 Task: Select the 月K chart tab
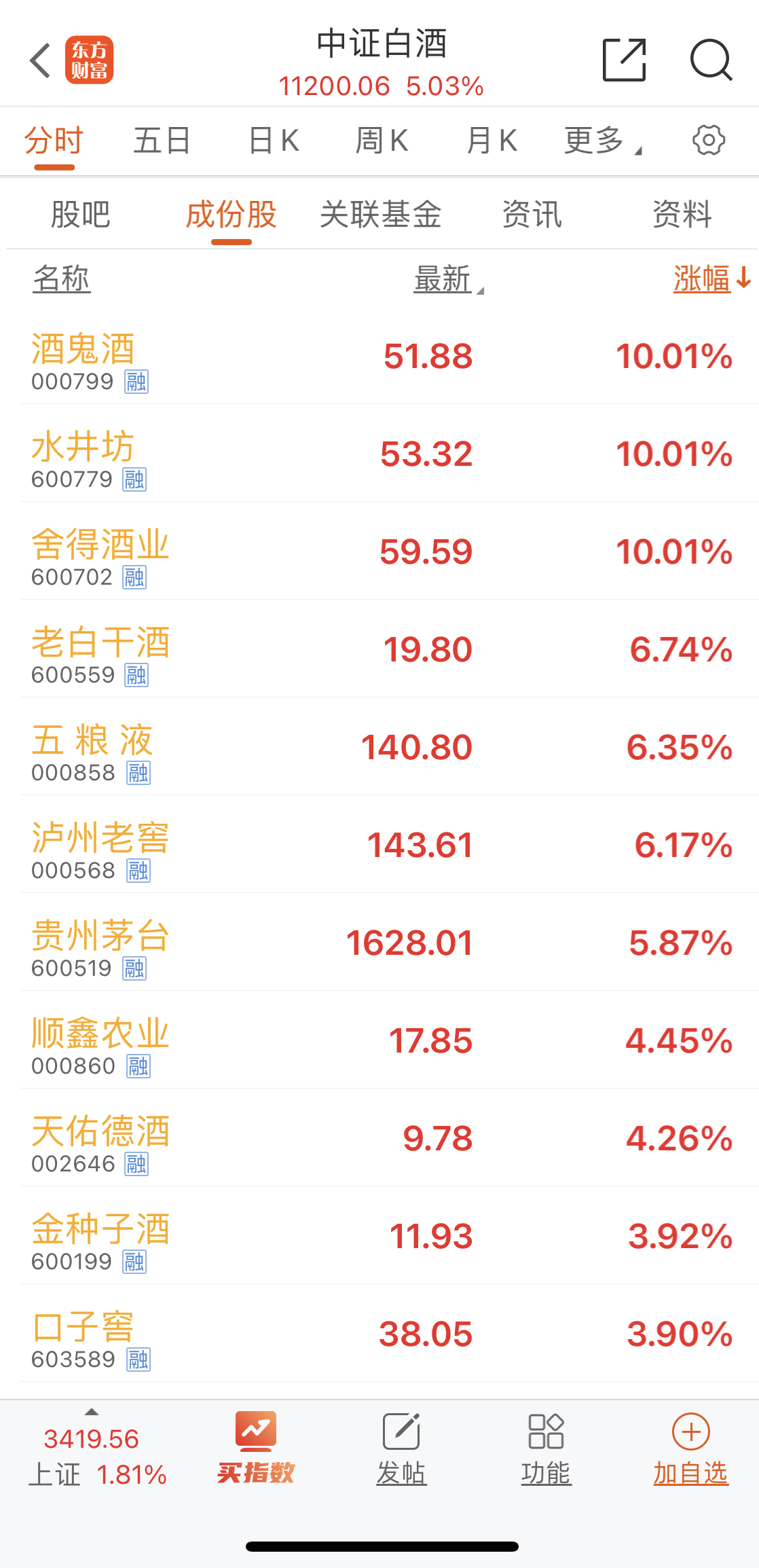tap(492, 141)
